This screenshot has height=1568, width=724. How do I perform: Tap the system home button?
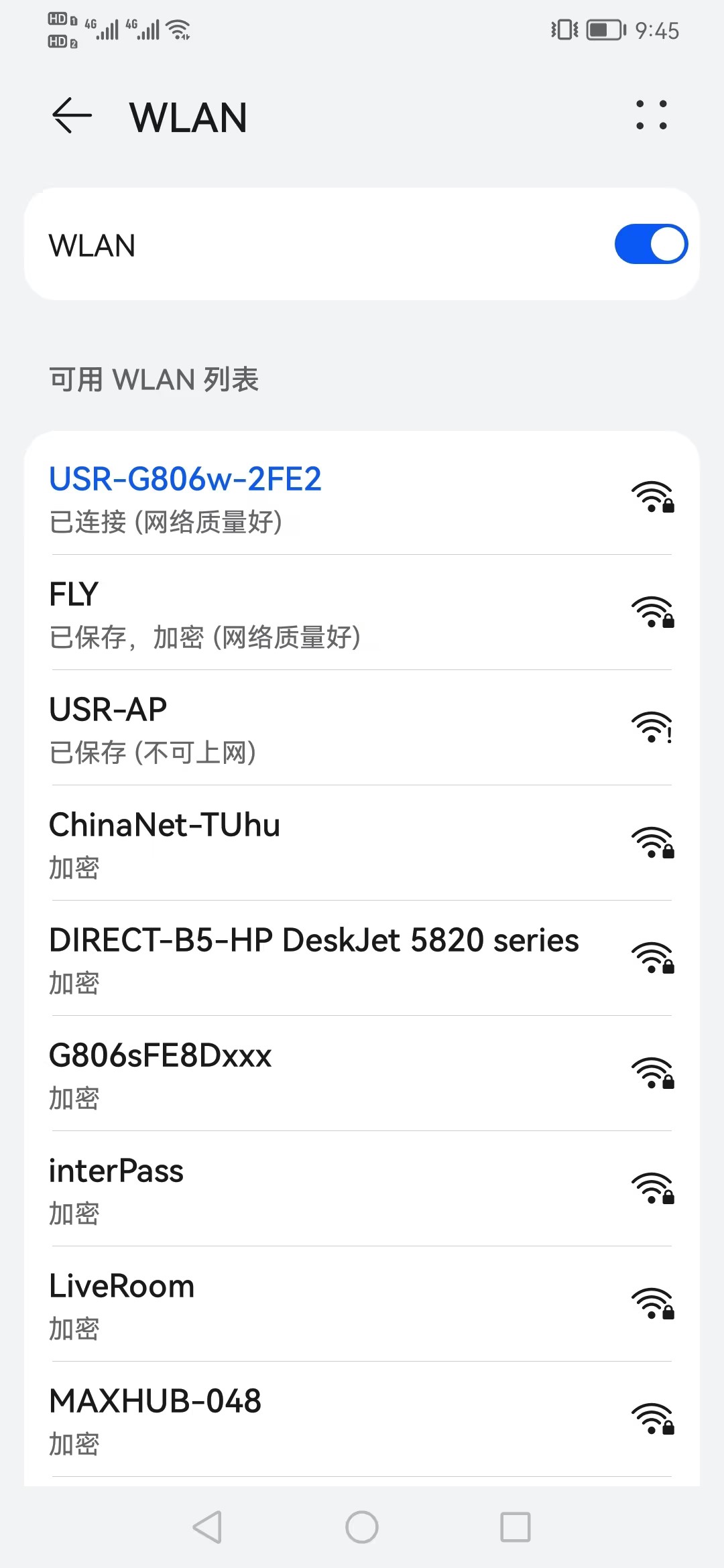click(362, 1527)
